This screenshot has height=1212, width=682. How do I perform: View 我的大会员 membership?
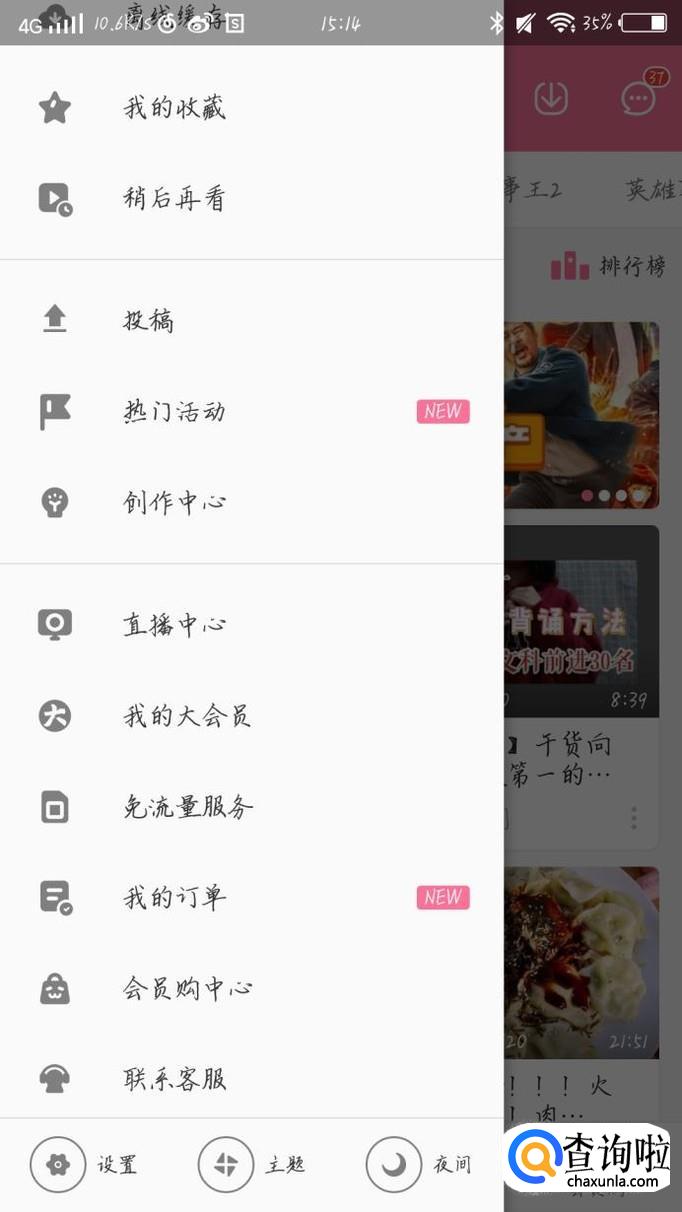[186, 716]
